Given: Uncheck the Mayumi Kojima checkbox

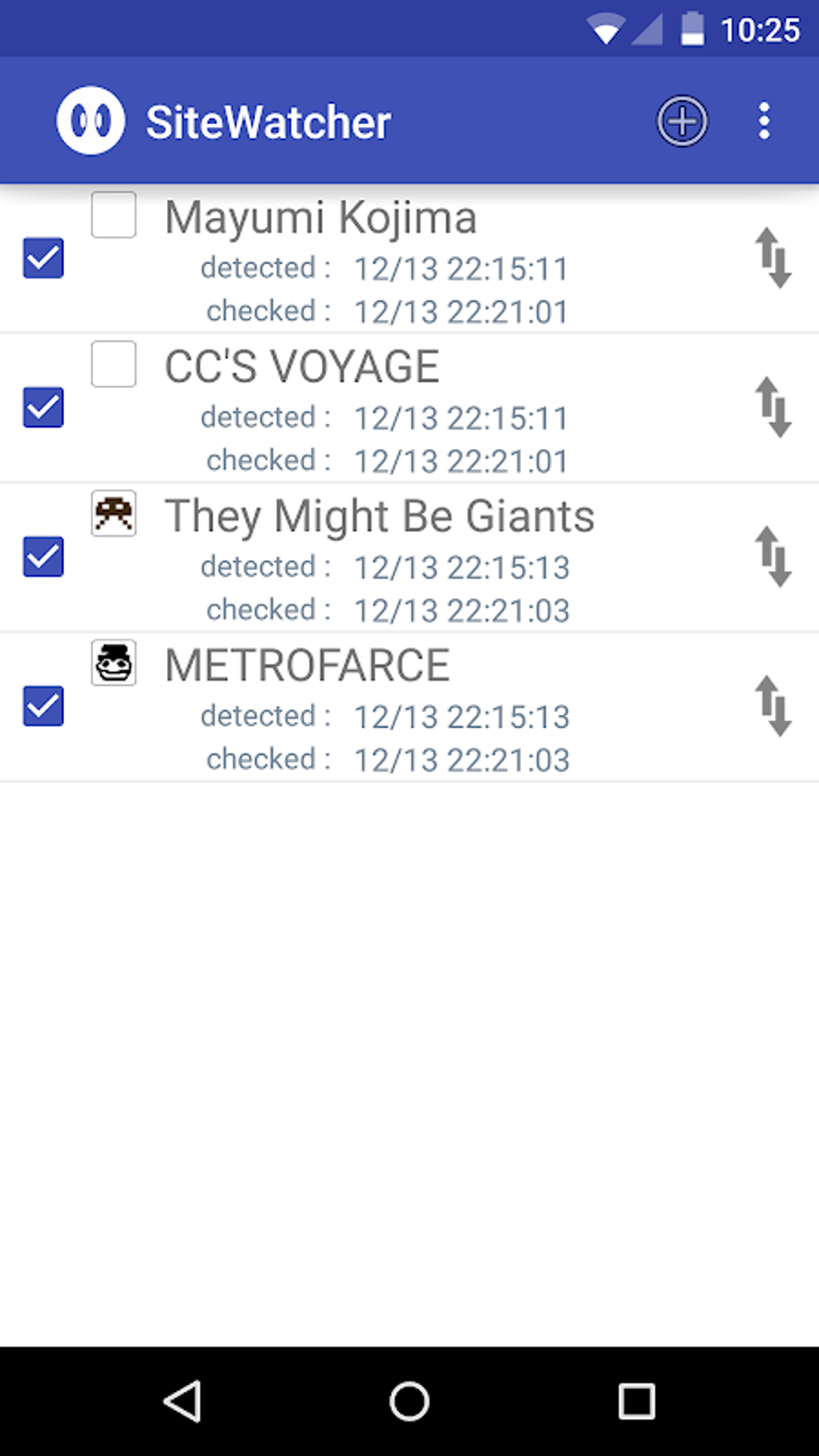Looking at the screenshot, I should 43,258.
